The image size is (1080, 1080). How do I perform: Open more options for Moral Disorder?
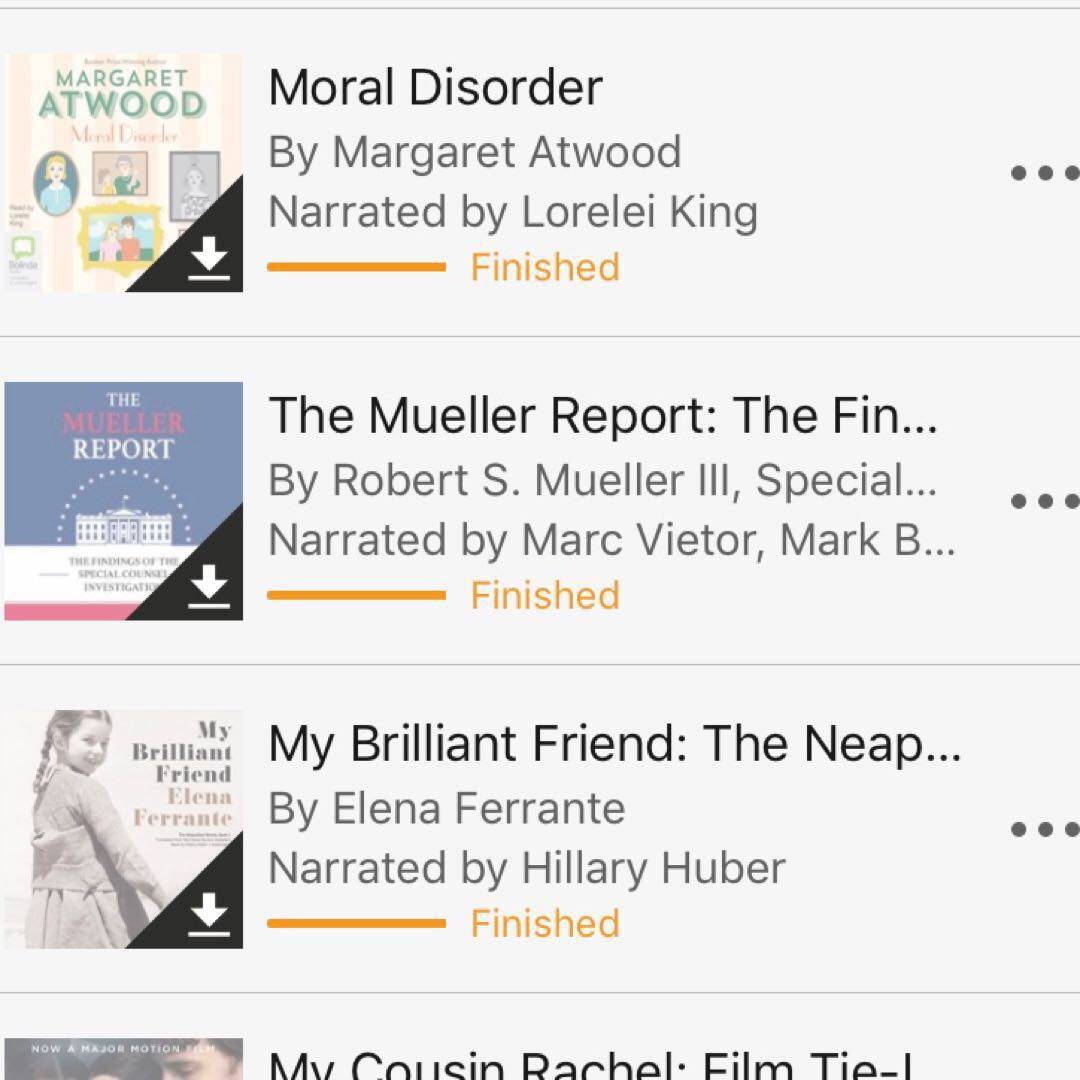click(x=1044, y=173)
